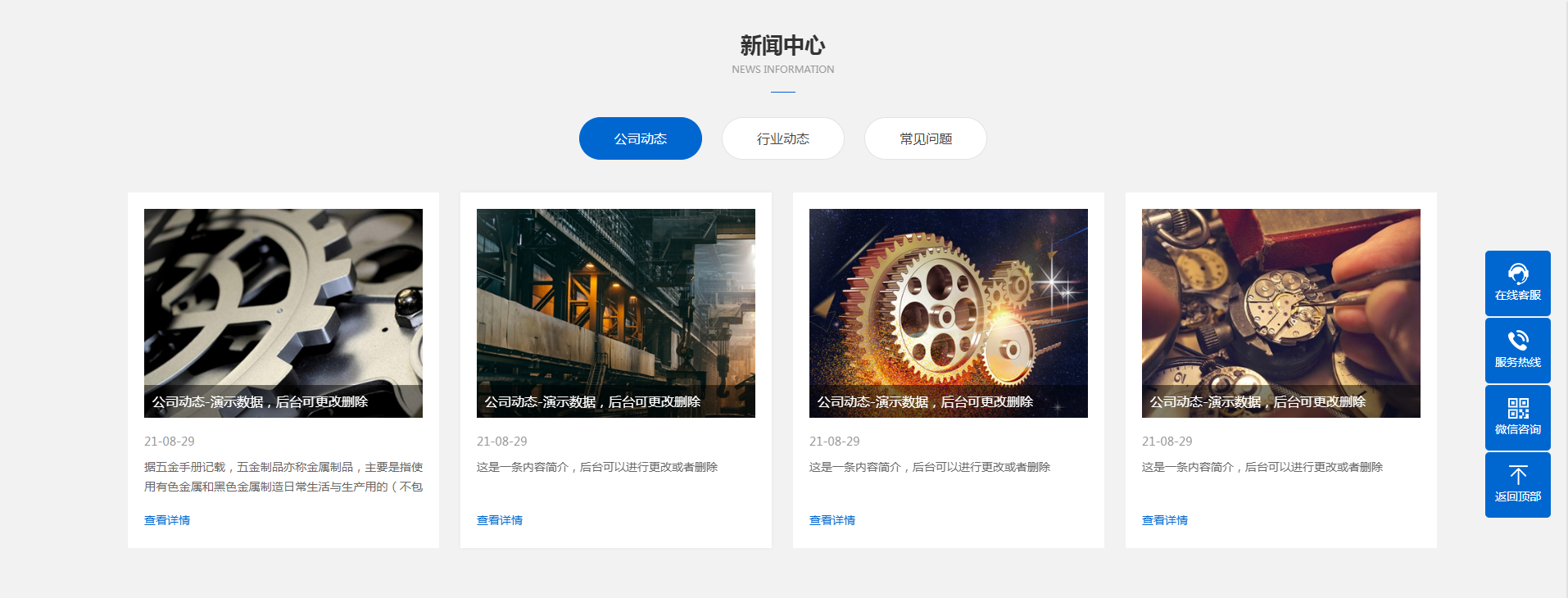Switch to the 行业动态 tab
This screenshot has height=598, width=1568.
point(782,138)
